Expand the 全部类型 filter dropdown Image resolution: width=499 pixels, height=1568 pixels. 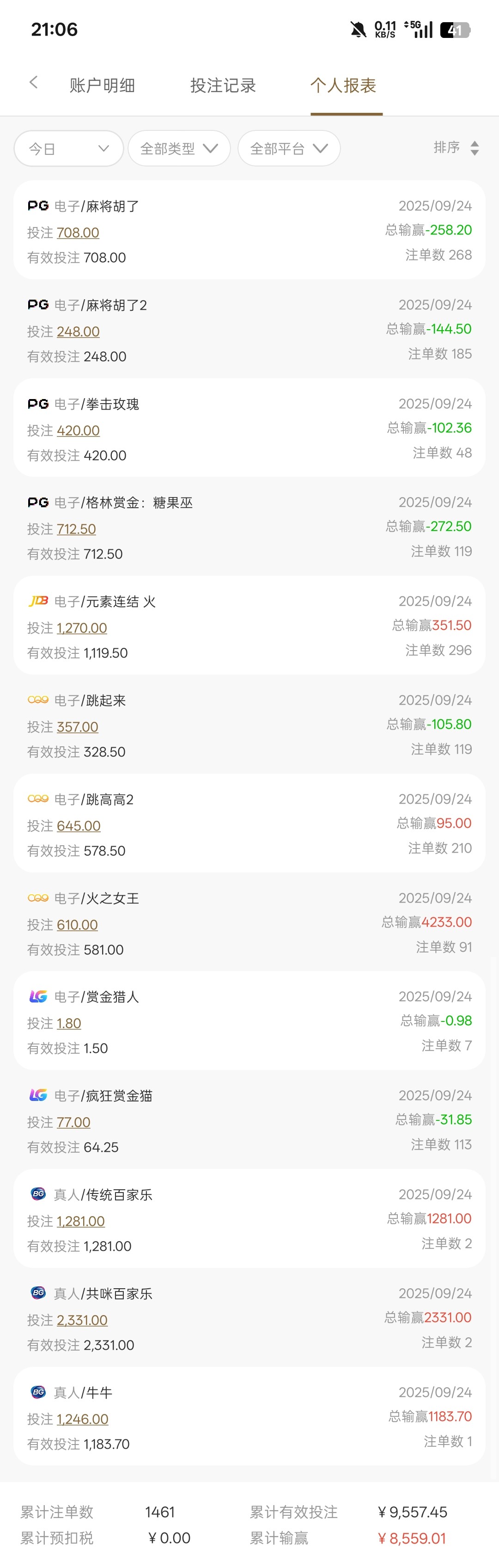[179, 148]
